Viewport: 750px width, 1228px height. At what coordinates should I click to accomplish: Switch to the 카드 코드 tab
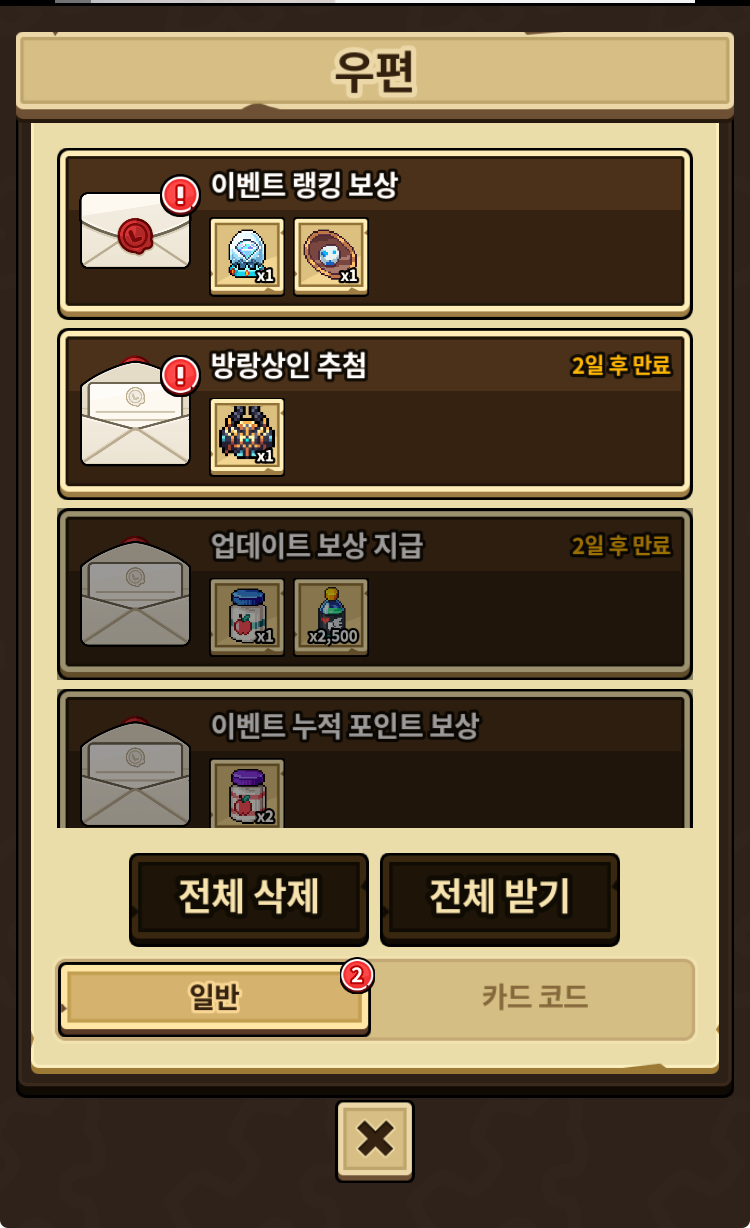click(534, 997)
